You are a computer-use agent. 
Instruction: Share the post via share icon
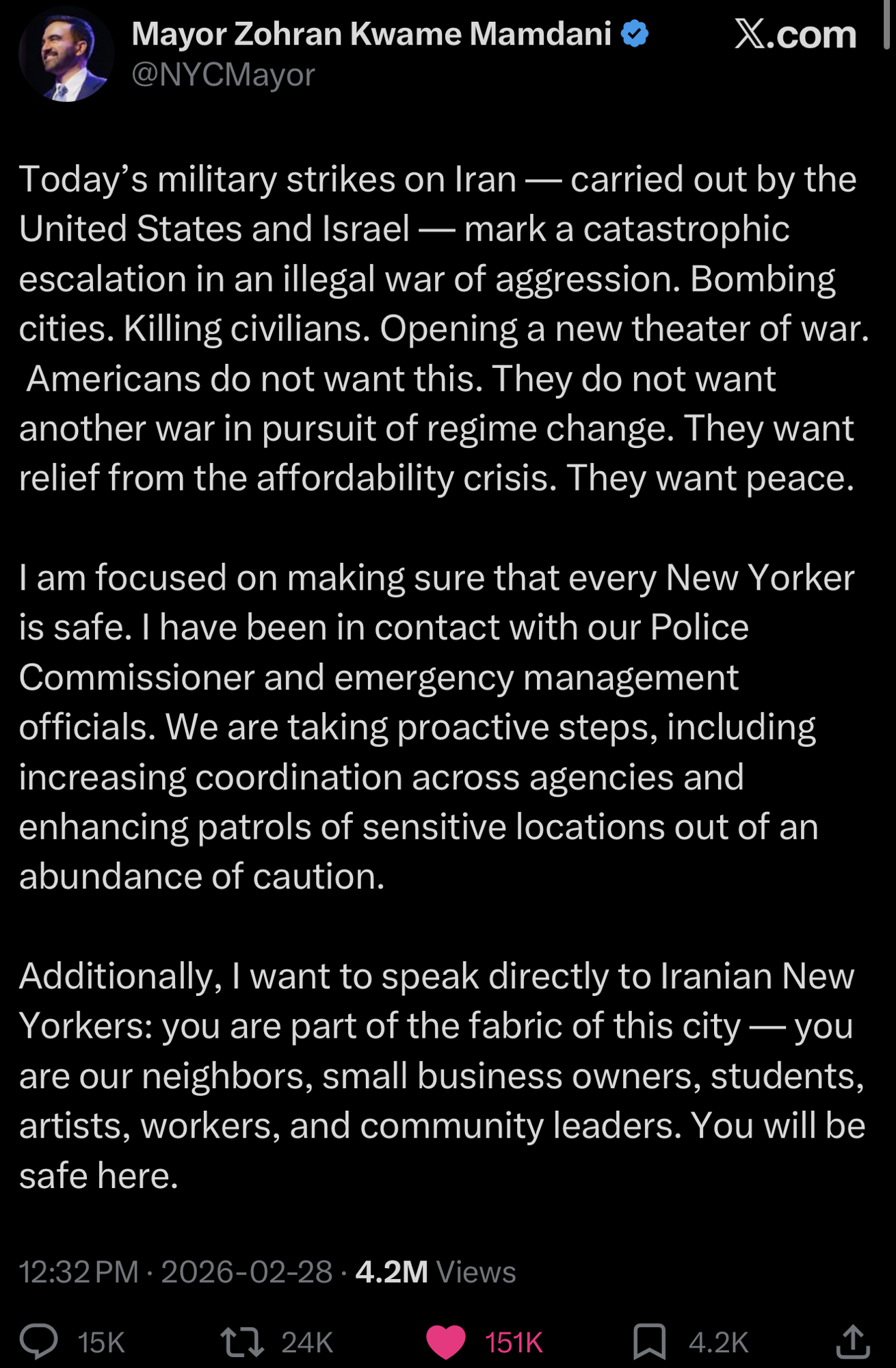tap(853, 1341)
